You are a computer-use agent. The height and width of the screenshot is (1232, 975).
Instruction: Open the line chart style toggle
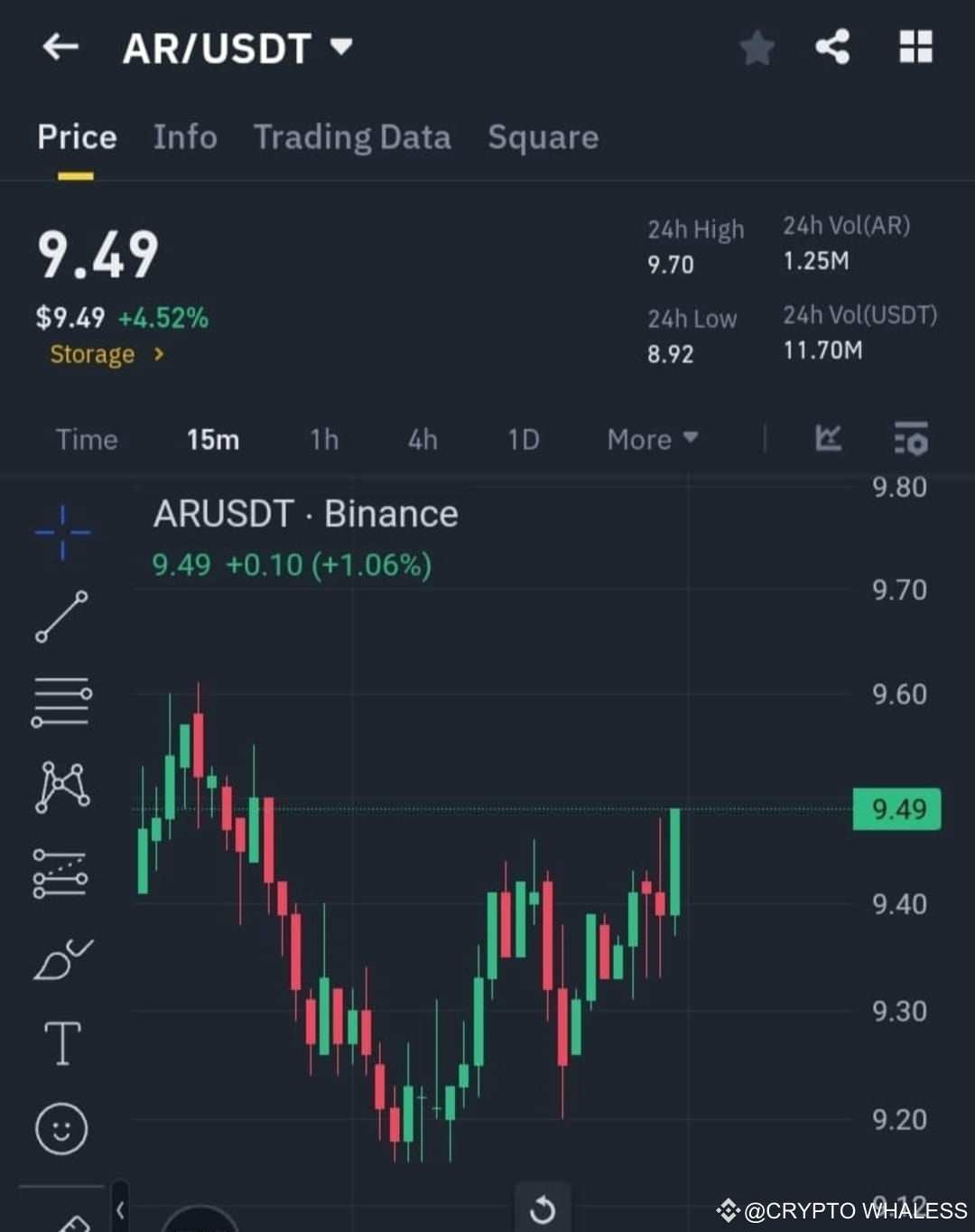828,440
